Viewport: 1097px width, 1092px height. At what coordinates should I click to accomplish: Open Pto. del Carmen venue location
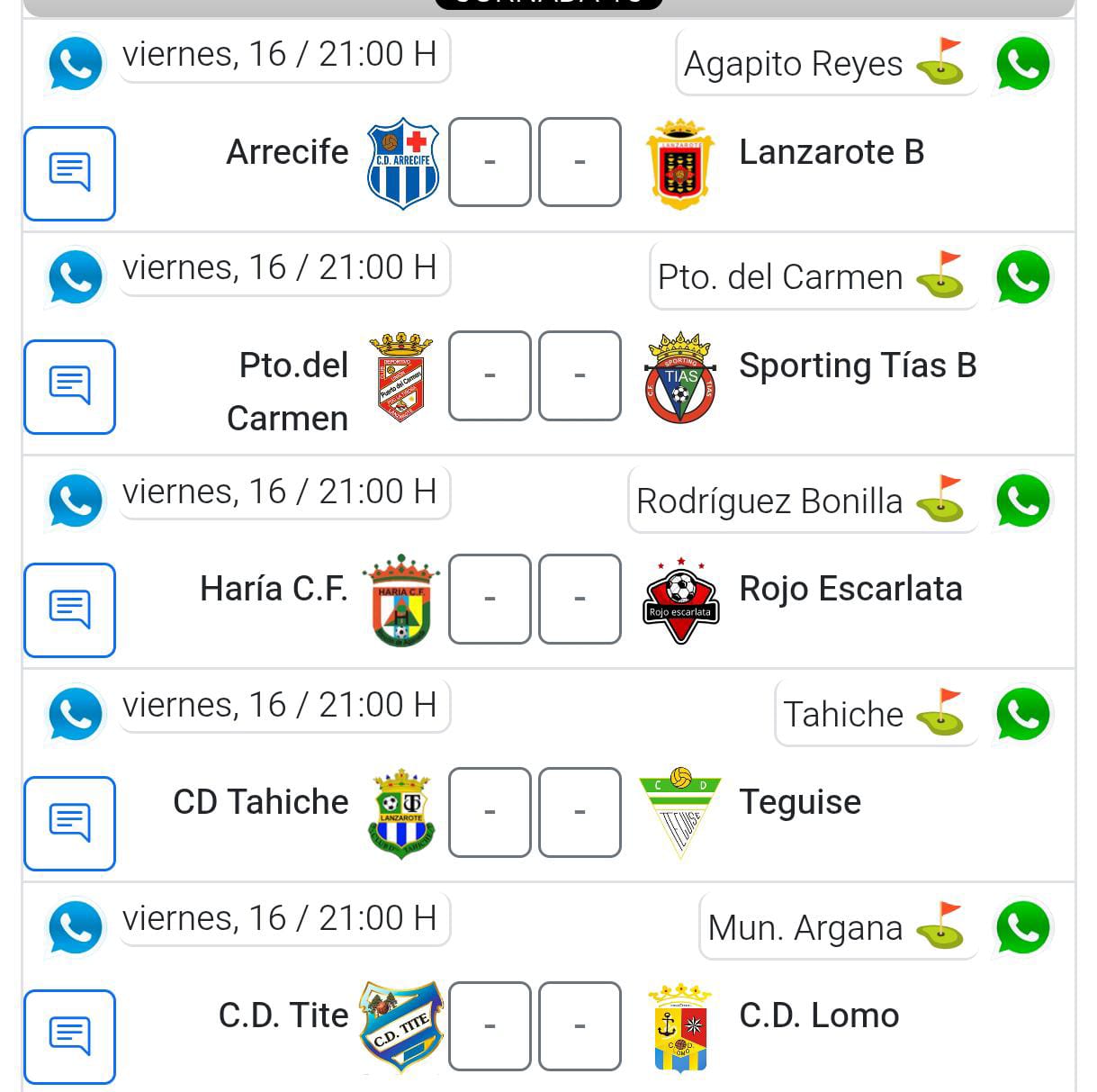812,277
